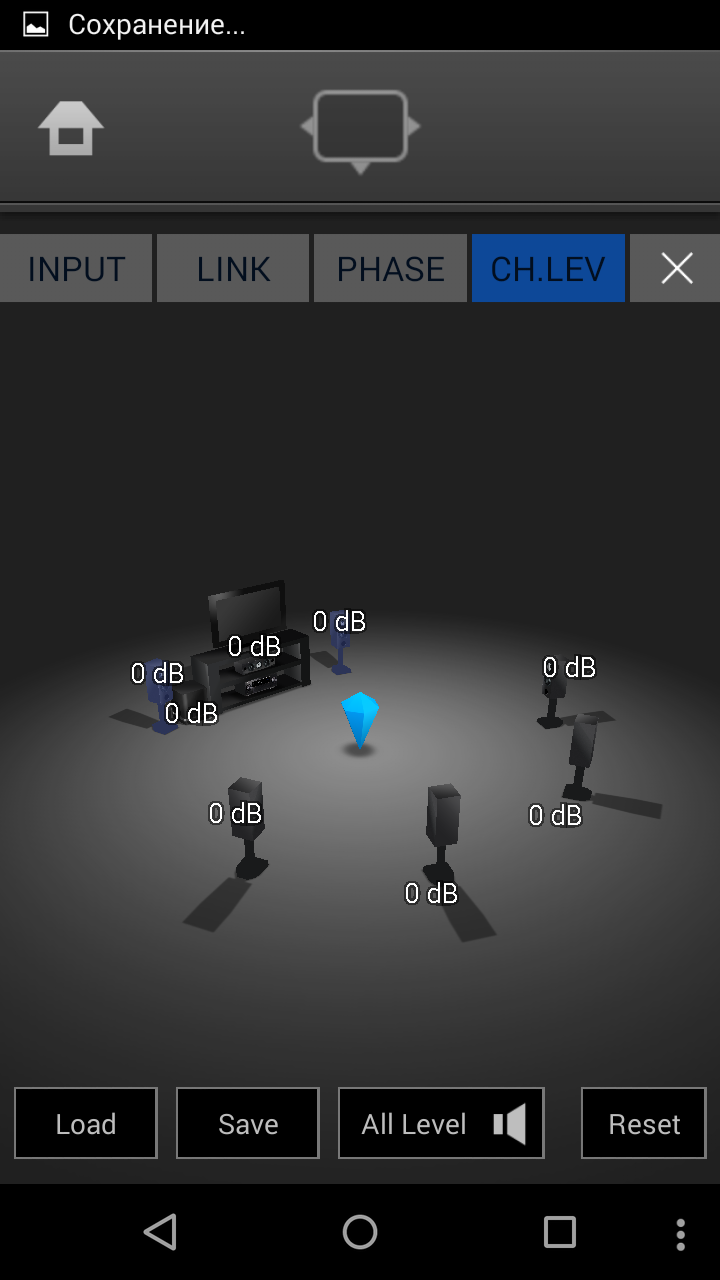Open the three-dot overflow menu
The image size is (720, 1280).
click(681, 1233)
